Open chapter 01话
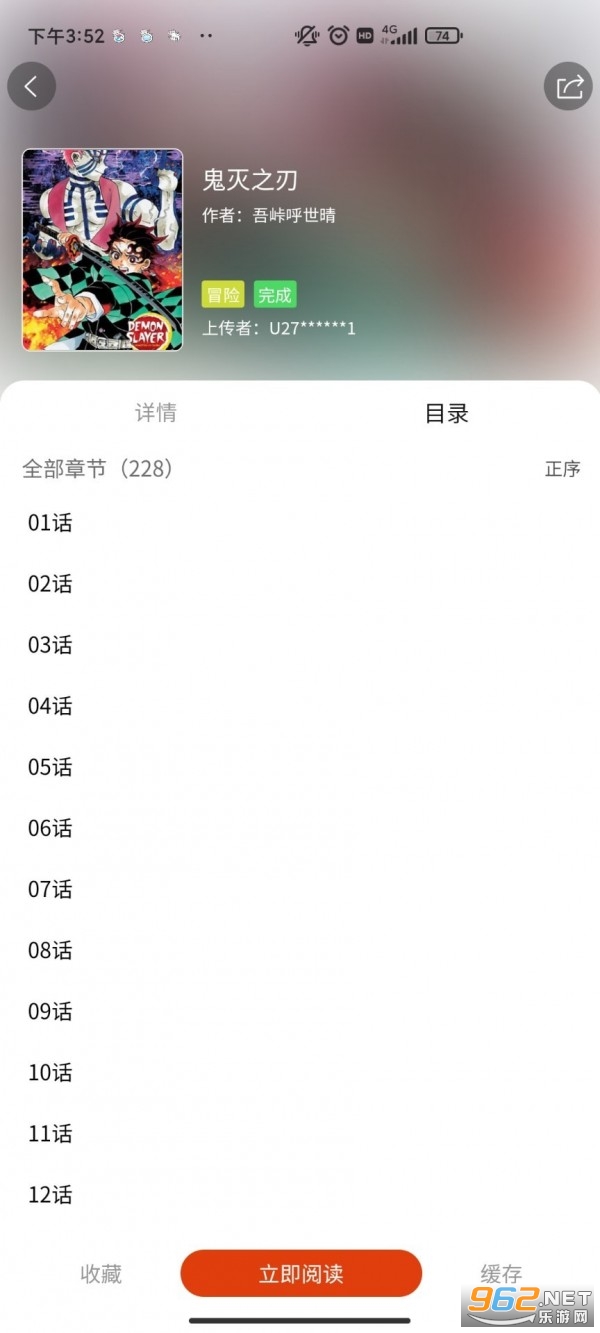Image resolution: width=600 pixels, height=1333 pixels. (50, 523)
